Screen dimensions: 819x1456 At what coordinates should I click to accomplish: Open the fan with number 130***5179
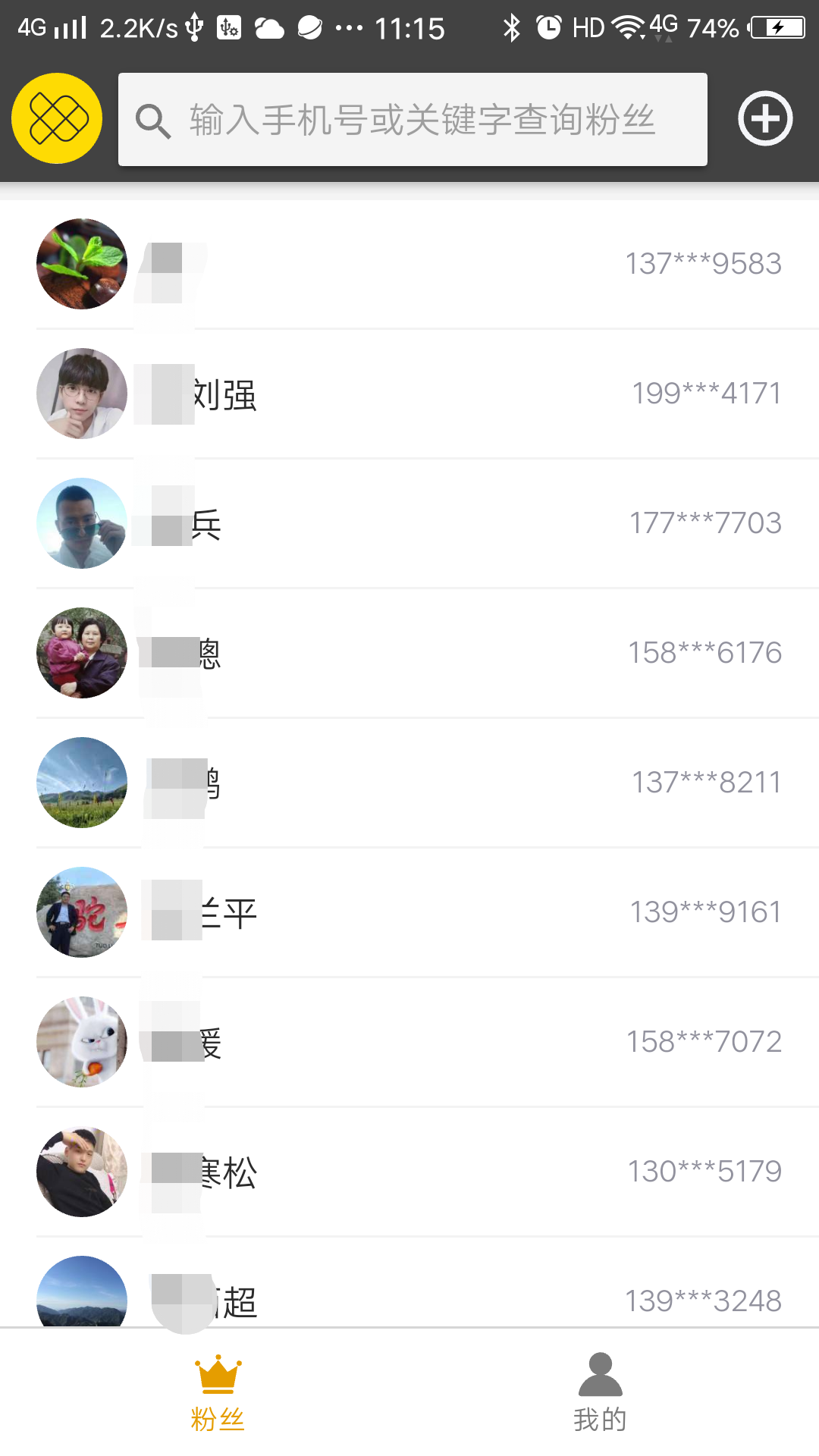tap(409, 1172)
